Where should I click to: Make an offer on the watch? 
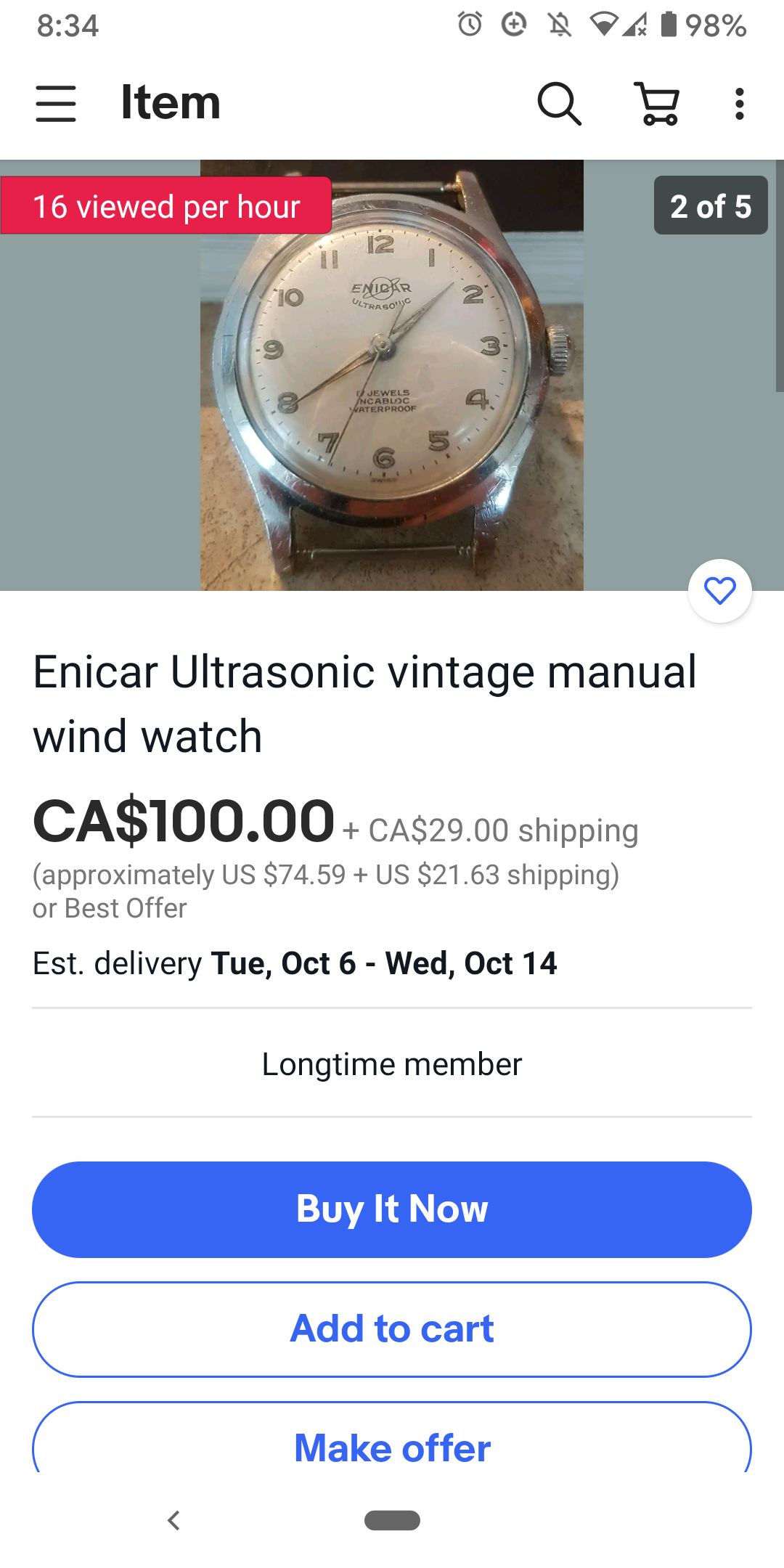tap(392, 1446)
